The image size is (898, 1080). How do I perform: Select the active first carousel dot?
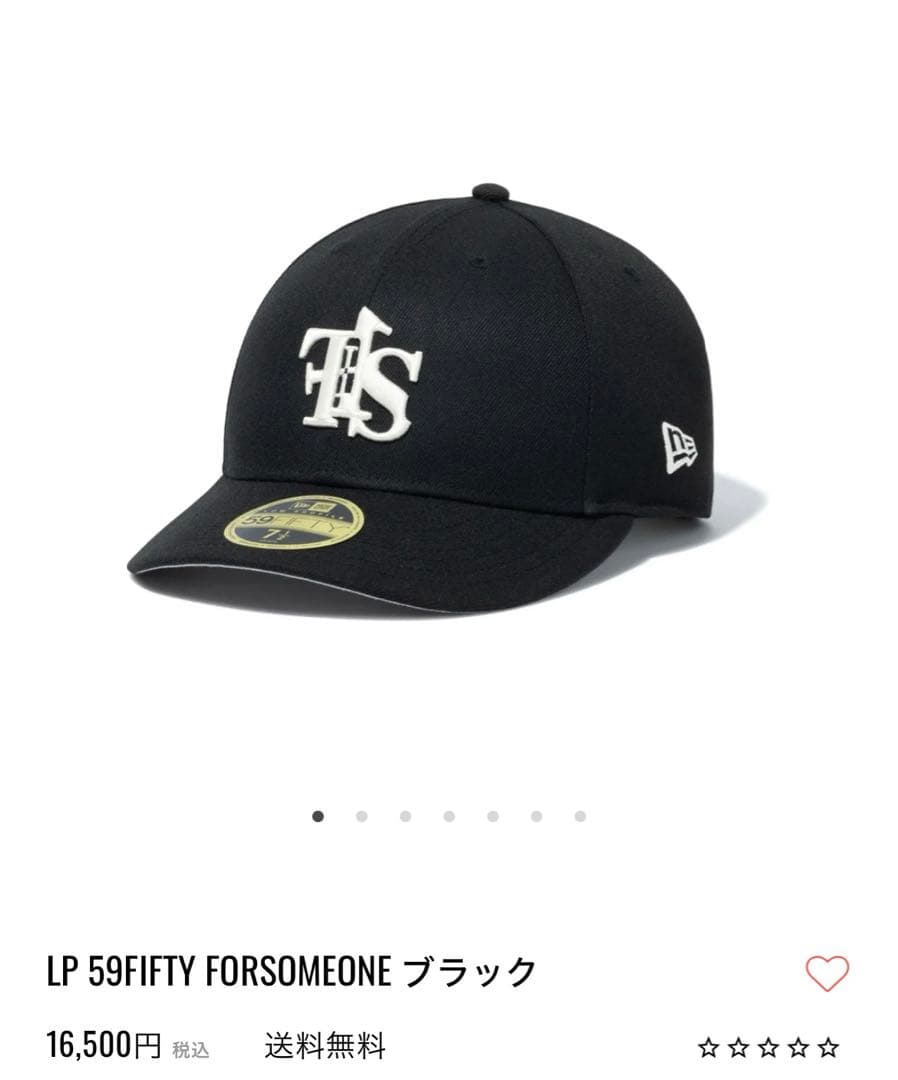tap(318, 817)
